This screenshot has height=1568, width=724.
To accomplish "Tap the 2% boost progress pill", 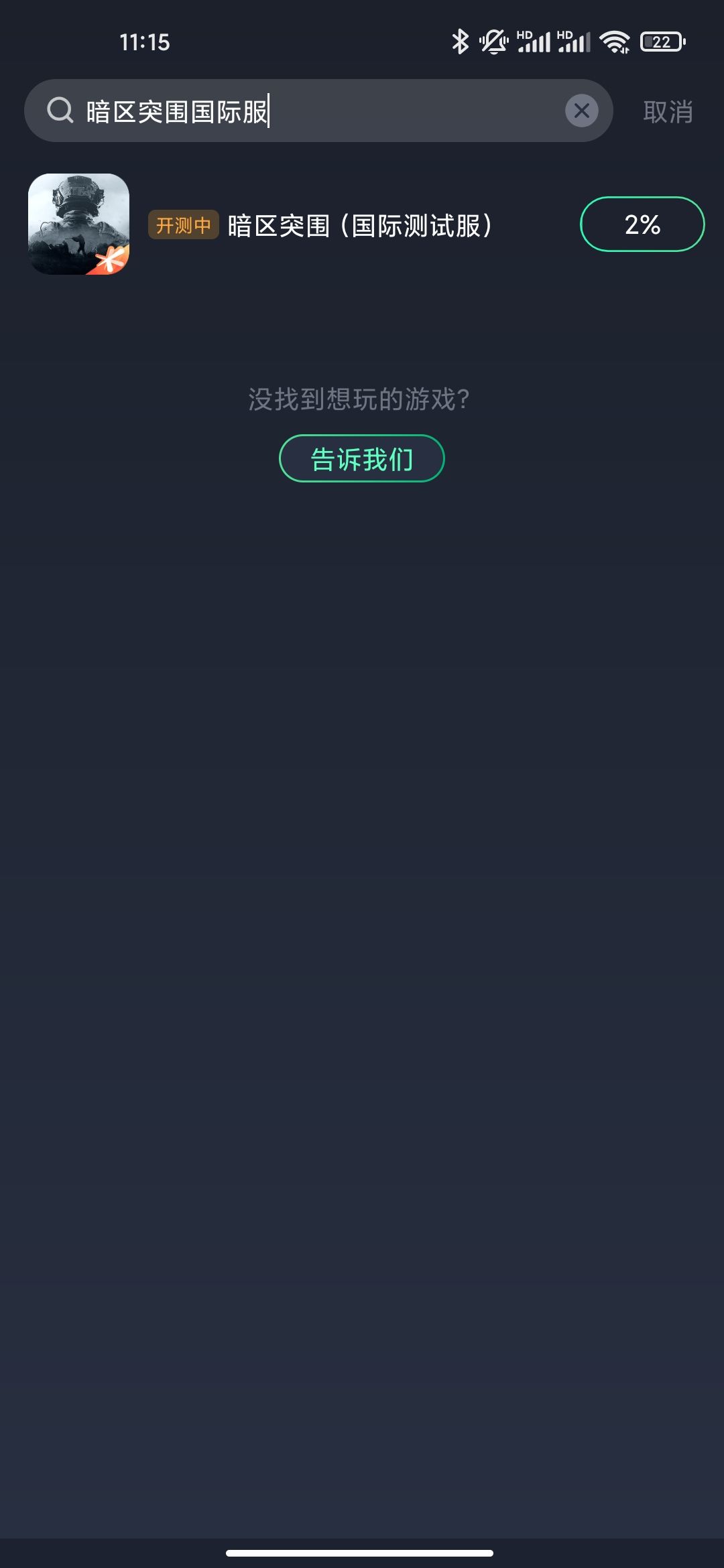I will click(x=641, y=226).
